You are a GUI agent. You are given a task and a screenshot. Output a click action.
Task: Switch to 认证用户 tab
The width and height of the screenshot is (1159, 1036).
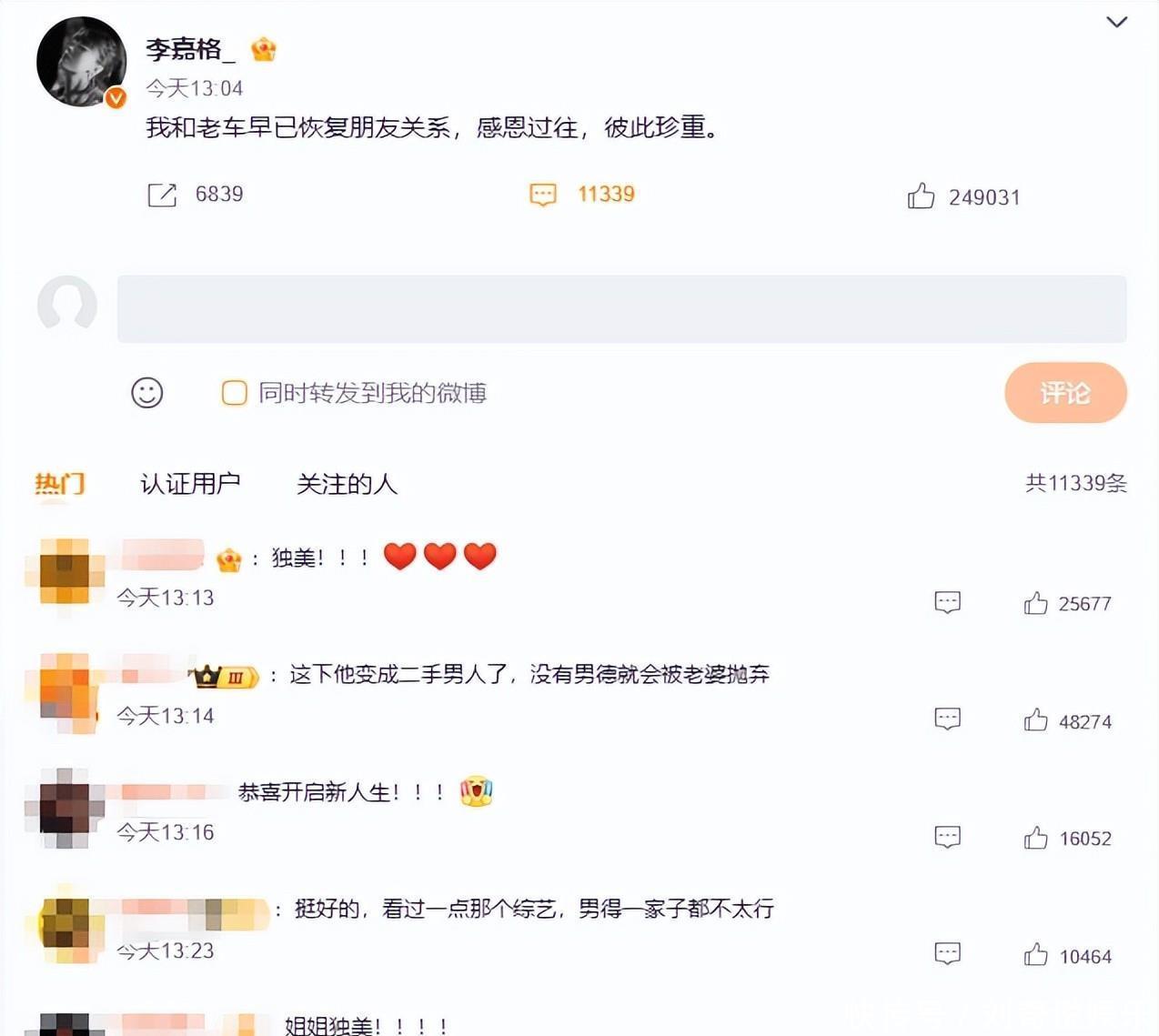[x=190, y=483]
